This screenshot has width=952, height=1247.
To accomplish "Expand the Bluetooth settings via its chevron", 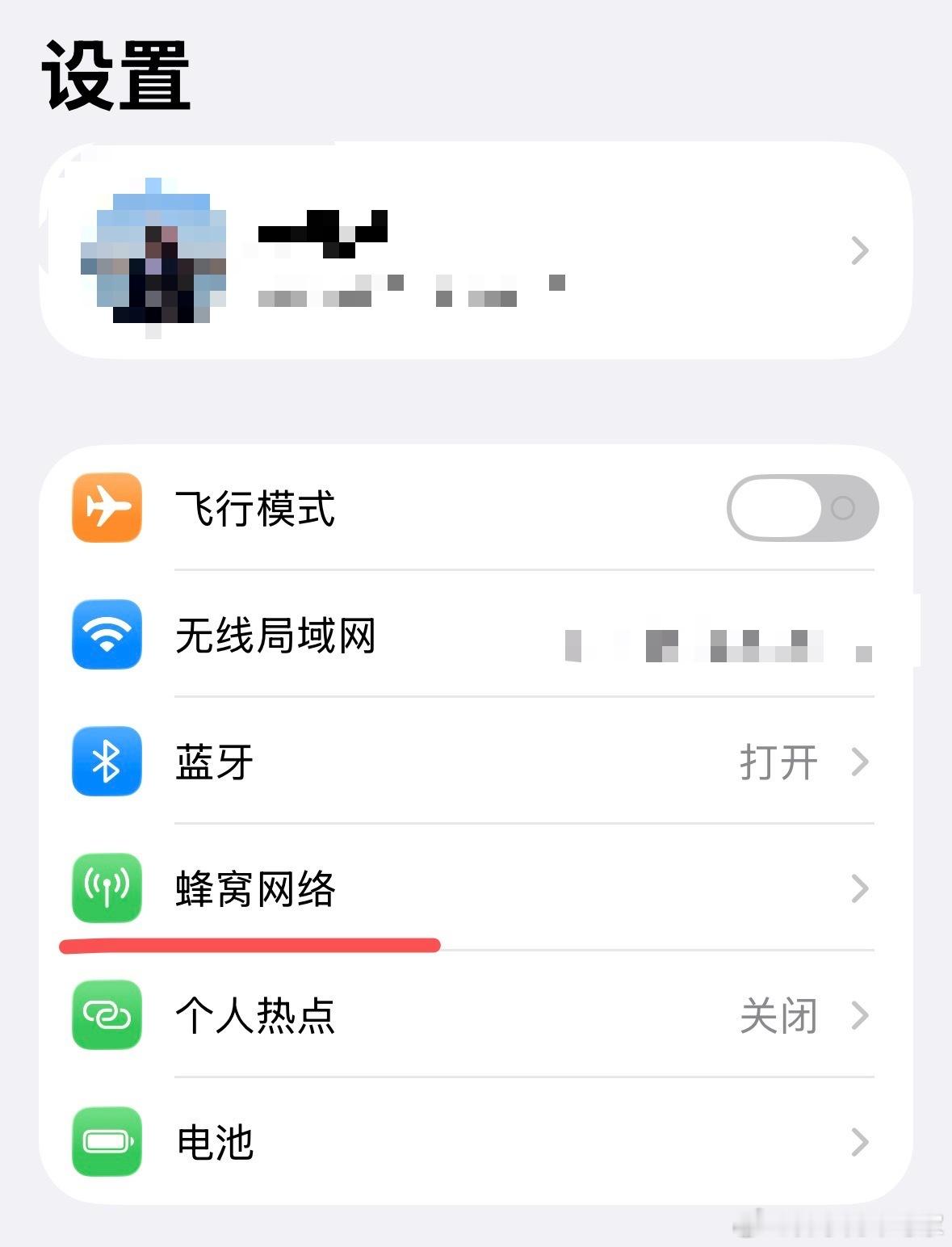I will click(858, 762).
